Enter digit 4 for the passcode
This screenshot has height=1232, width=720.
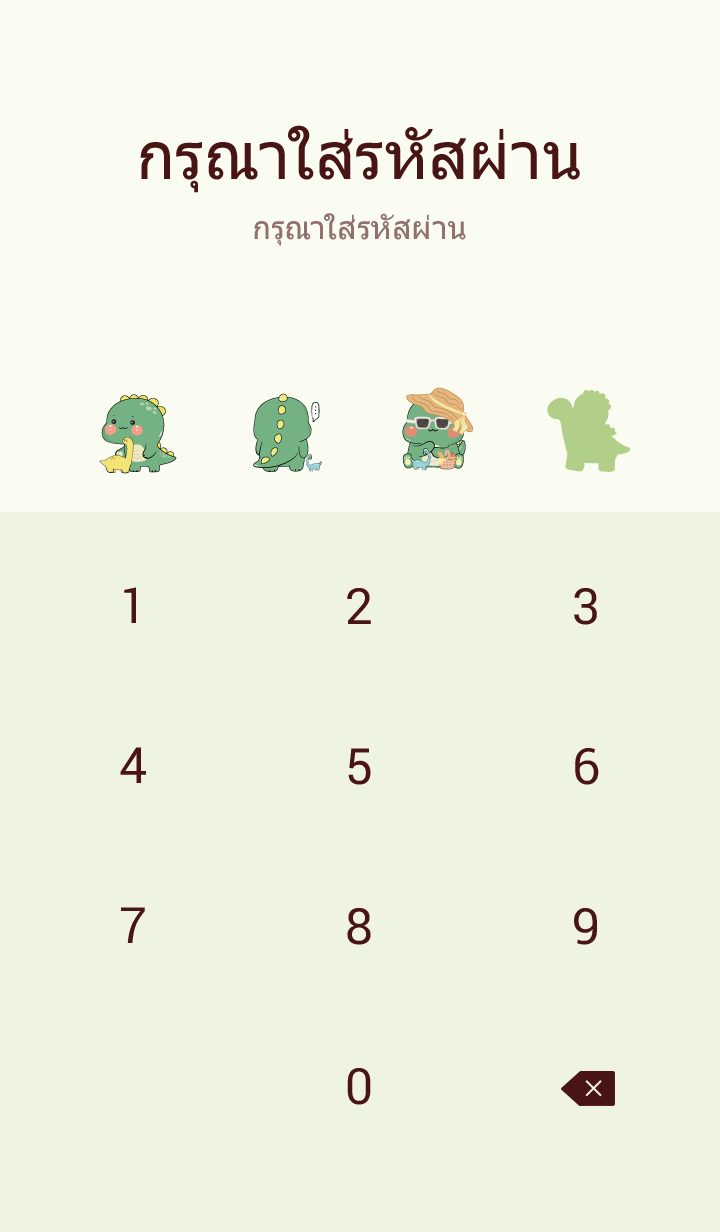tap(132, 767)
